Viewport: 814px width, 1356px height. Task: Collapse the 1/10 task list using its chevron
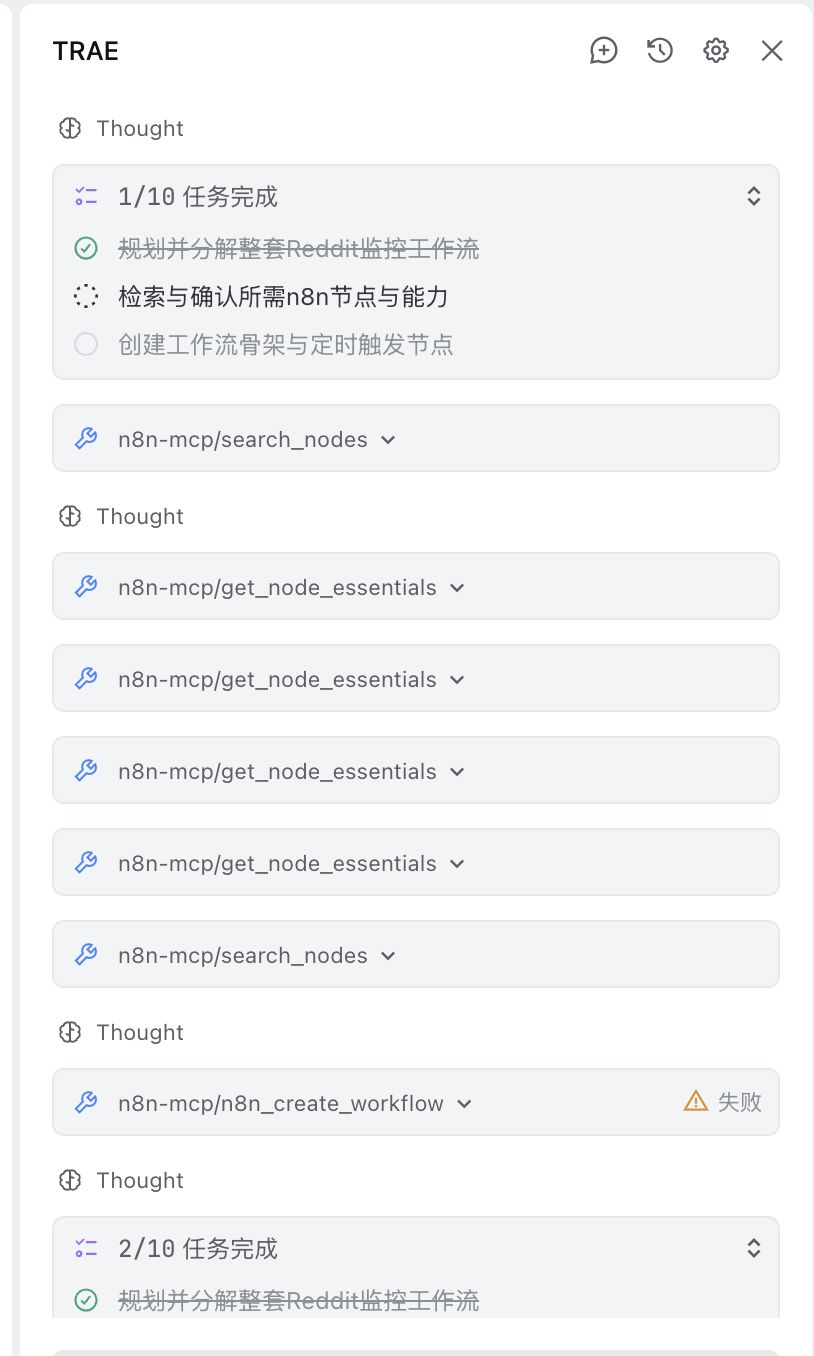754,196
